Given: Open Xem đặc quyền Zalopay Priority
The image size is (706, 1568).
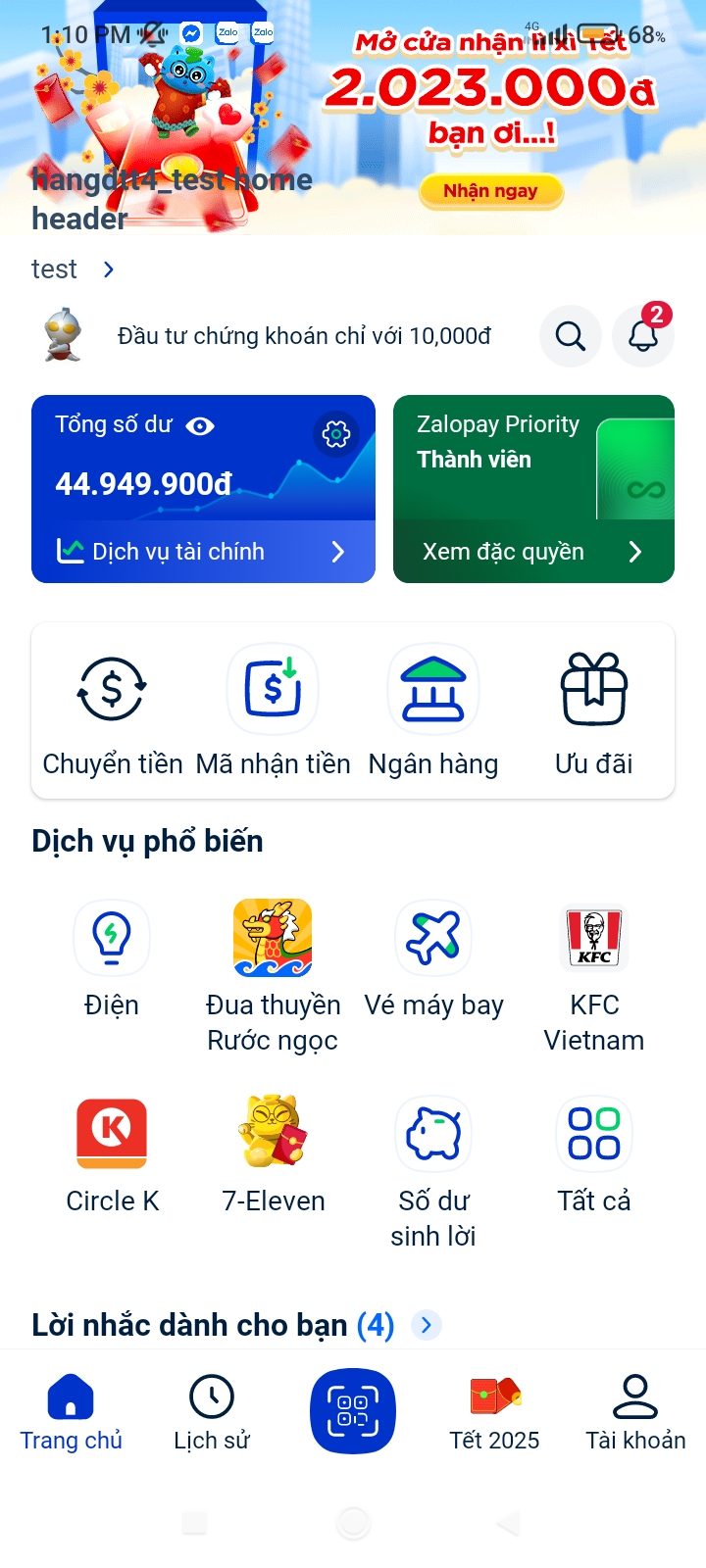Looking at the screenshot, I should point(532,552).
